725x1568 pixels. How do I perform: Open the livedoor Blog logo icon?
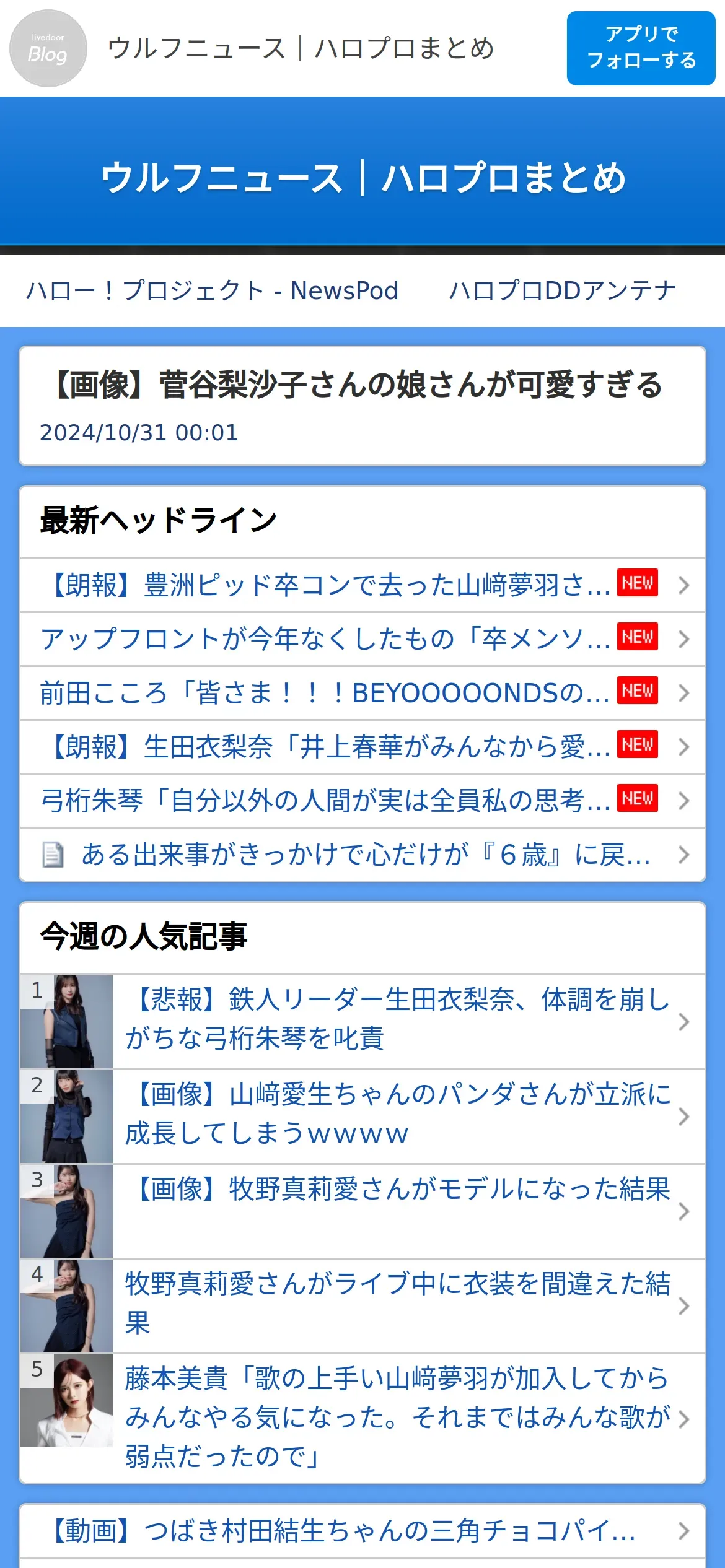(x=48, y=48)
